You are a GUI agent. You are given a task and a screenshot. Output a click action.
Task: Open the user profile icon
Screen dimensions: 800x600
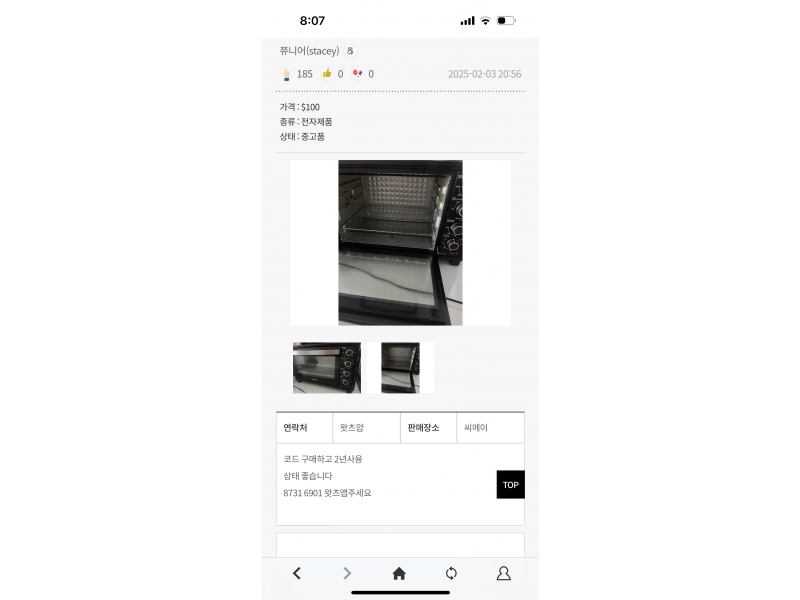tap(504, 573)
